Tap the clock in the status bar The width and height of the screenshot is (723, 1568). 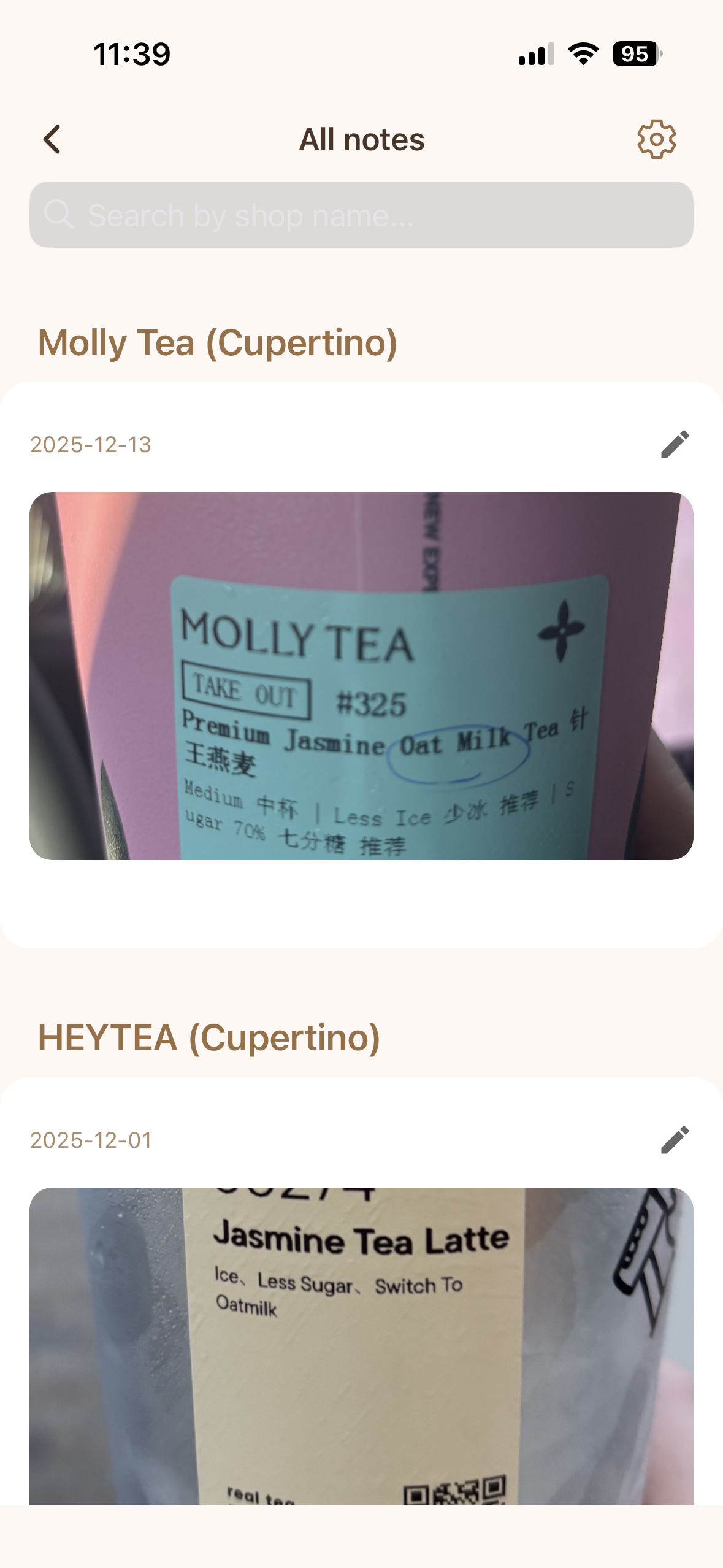(131, 54)
